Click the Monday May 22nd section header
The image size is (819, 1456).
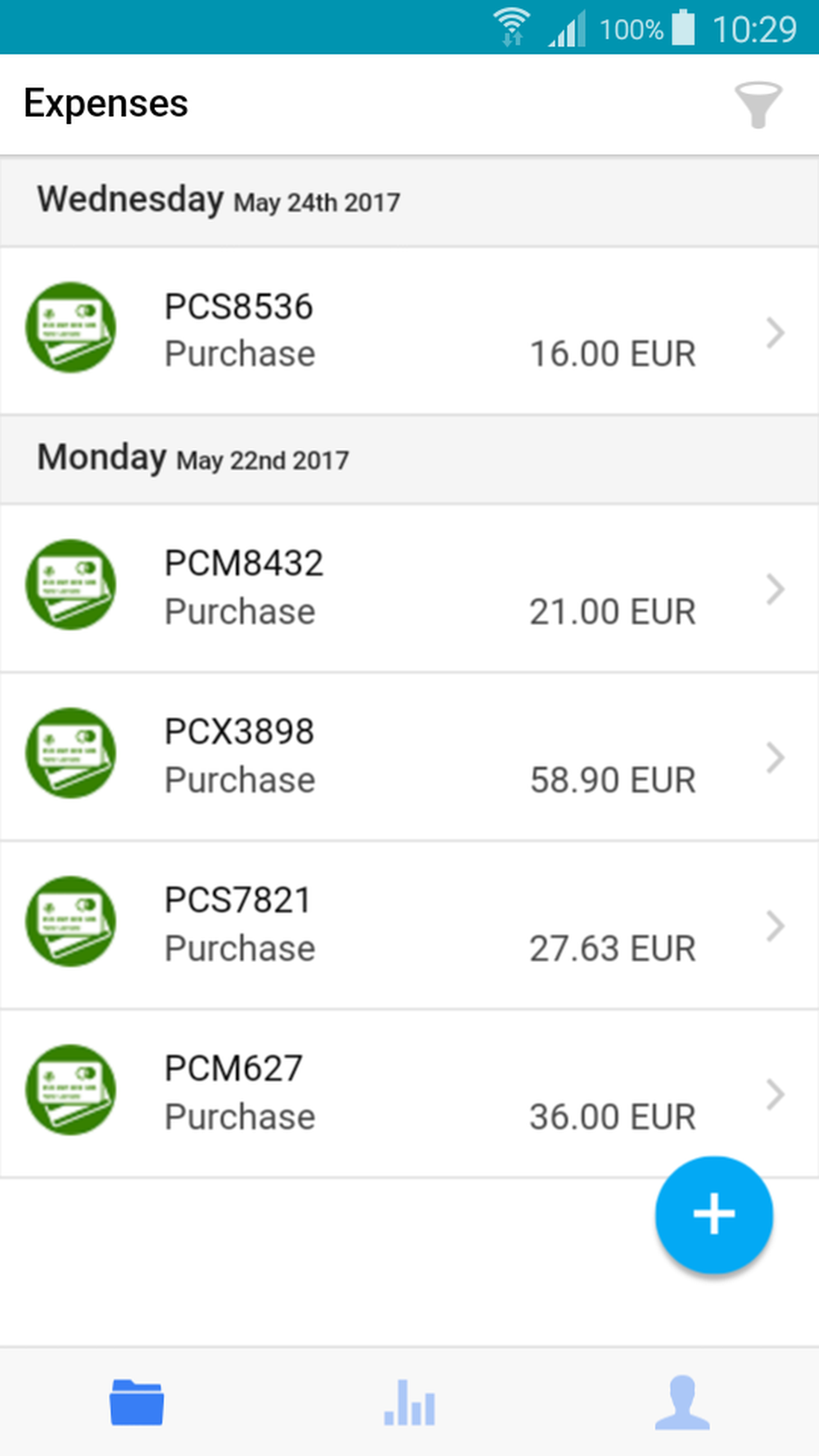click(192, 459)
